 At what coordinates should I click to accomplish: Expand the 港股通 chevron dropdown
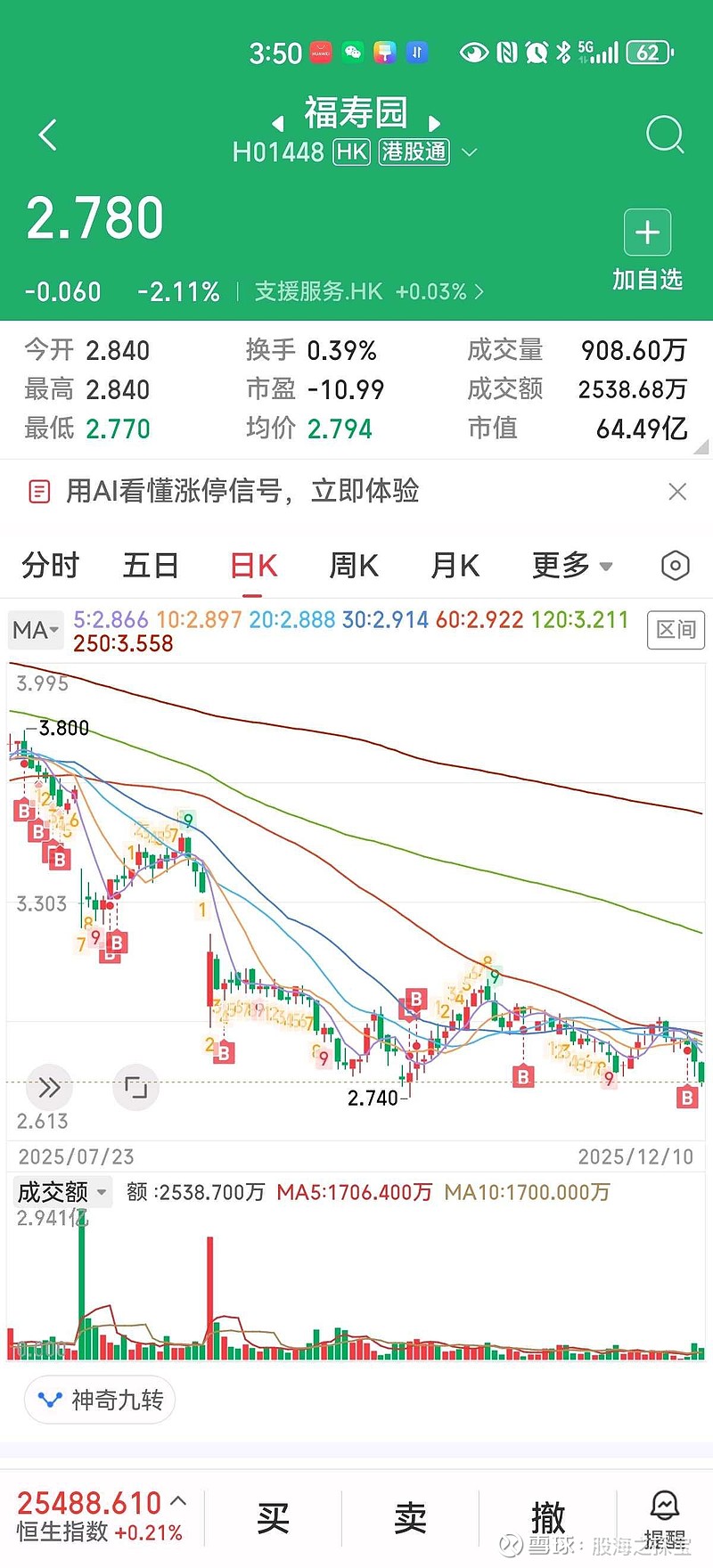(470, 152)
